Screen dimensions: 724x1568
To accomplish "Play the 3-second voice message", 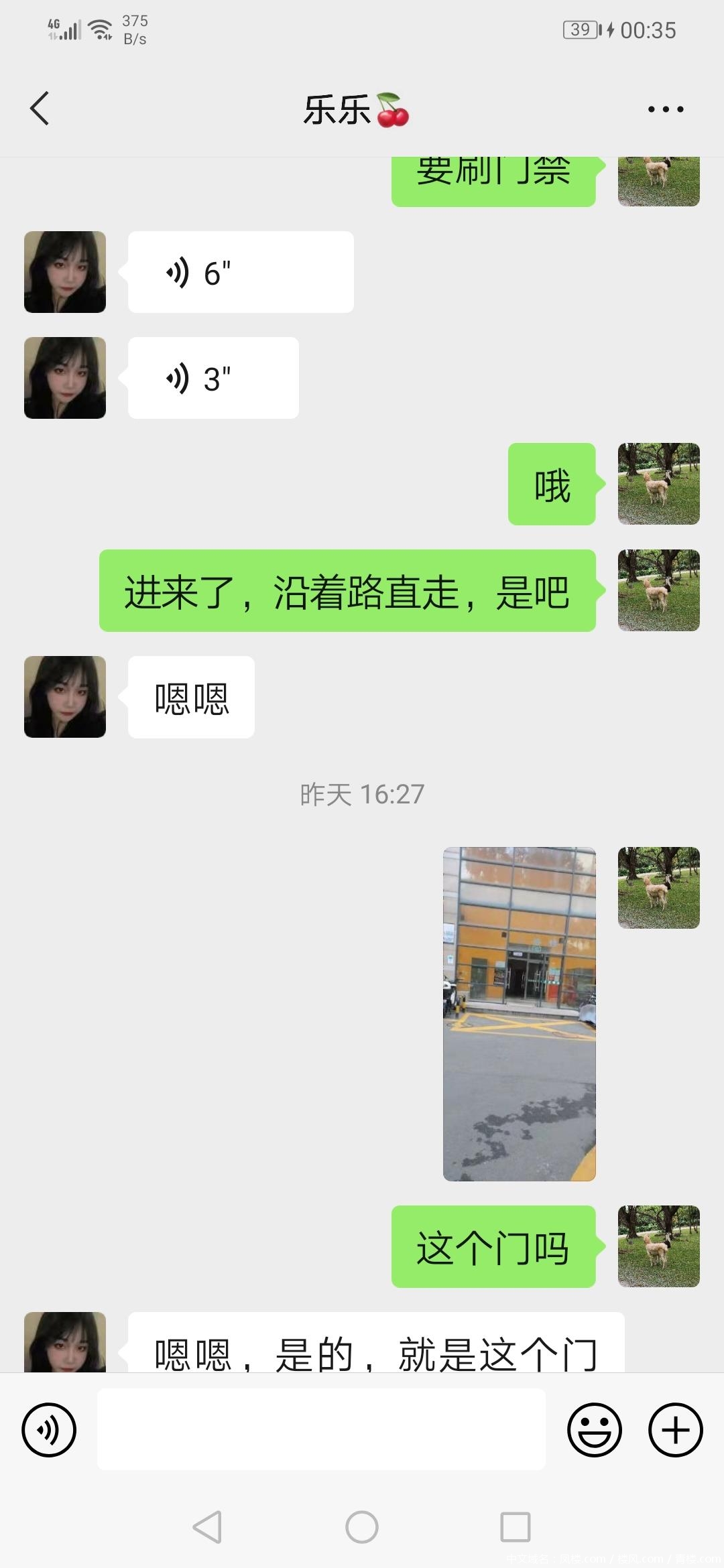I will coord(213,378).
